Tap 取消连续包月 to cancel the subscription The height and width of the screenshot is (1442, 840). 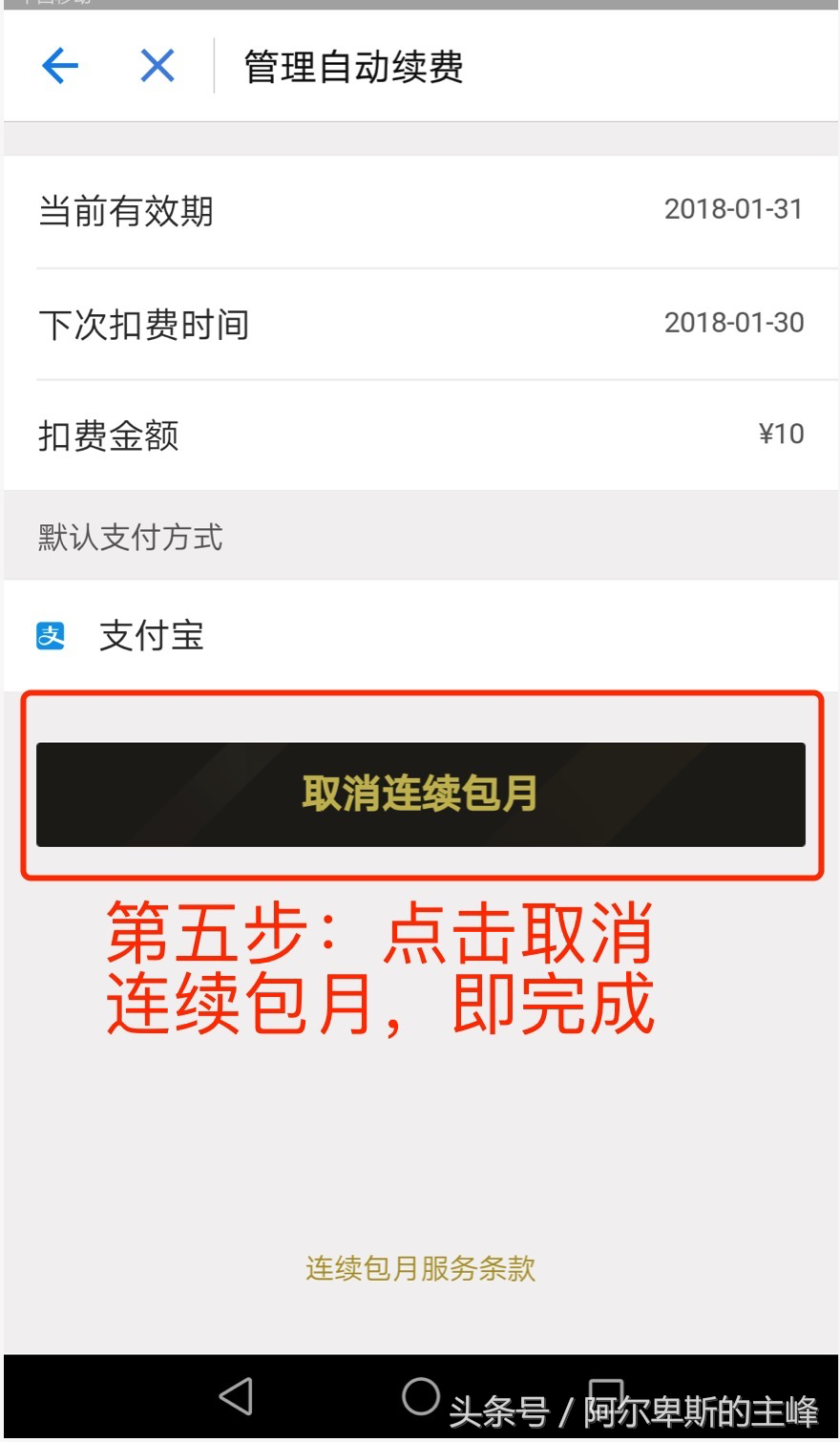(420, 794)
